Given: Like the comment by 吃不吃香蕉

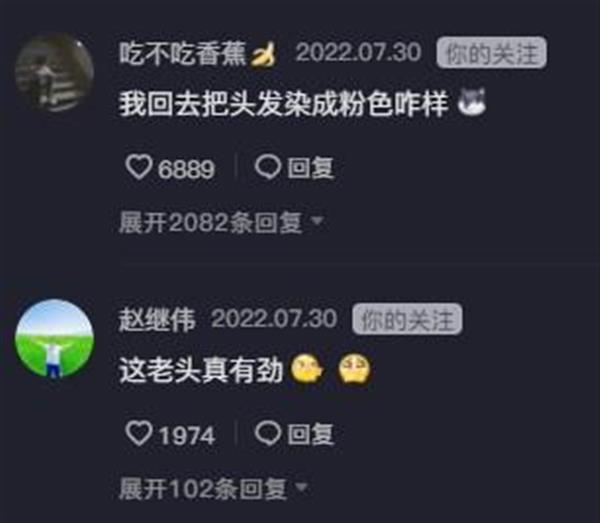Looking at the screenshot, I should coord(137,169).
